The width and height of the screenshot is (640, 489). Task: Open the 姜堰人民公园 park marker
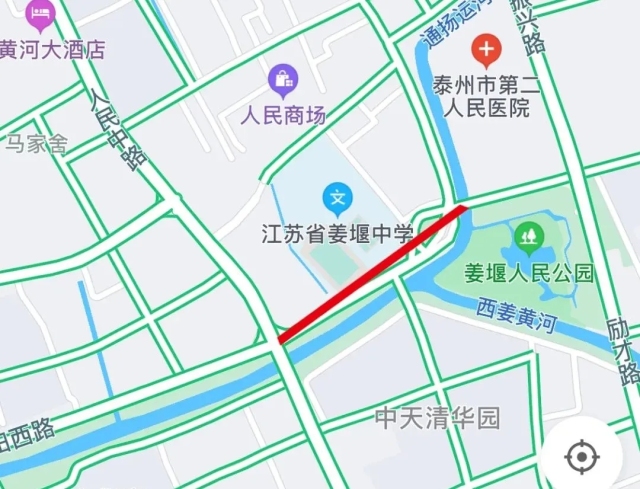coord(527,237)
